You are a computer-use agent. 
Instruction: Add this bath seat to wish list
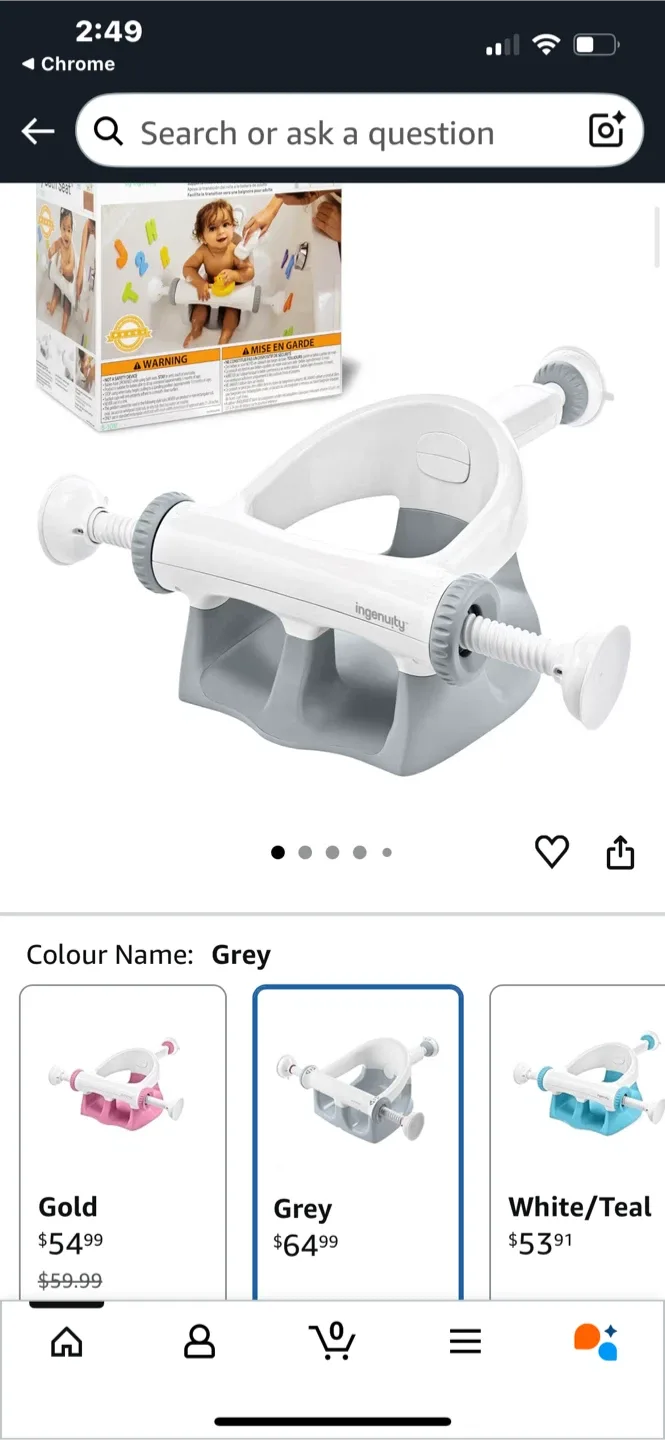tap(552, 852)
